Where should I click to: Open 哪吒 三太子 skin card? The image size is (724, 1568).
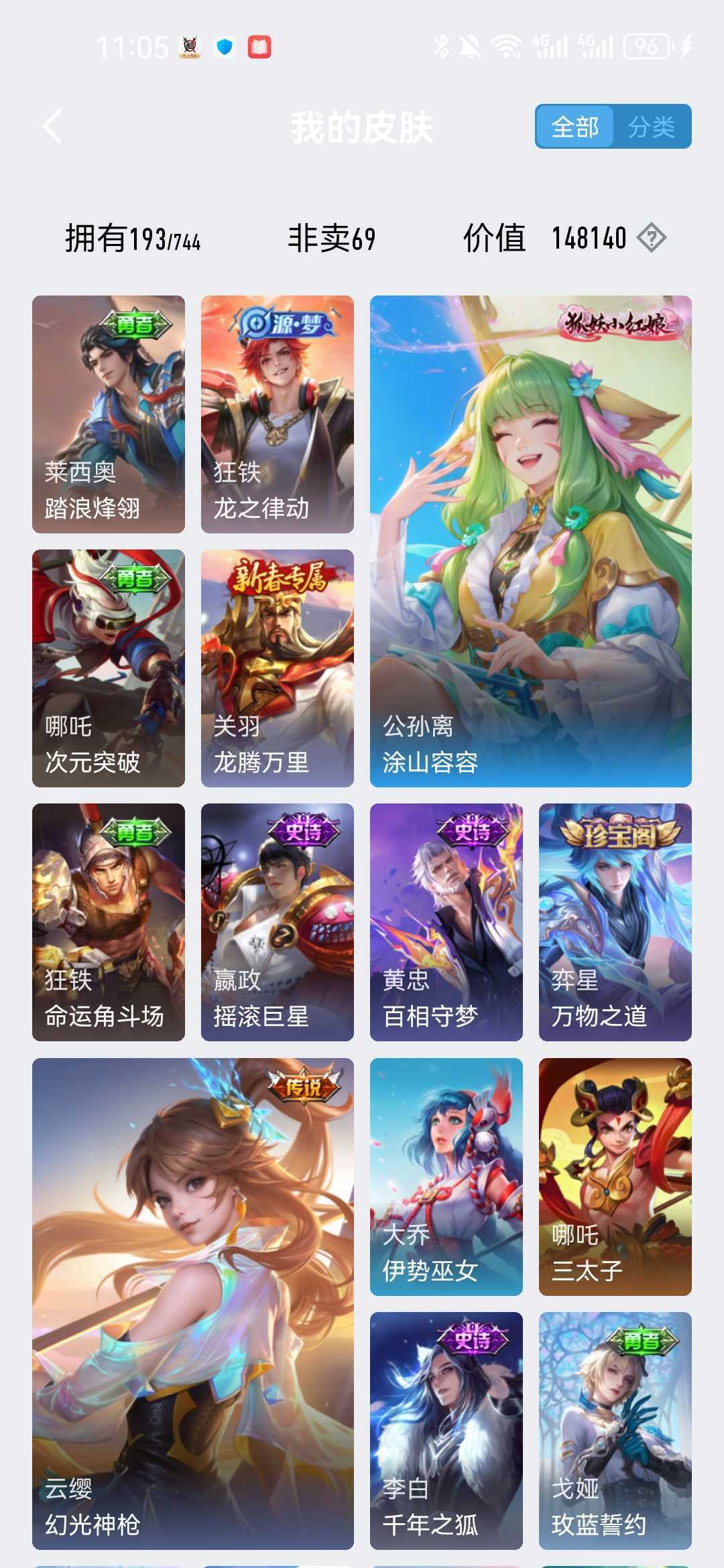(615, 1176)
